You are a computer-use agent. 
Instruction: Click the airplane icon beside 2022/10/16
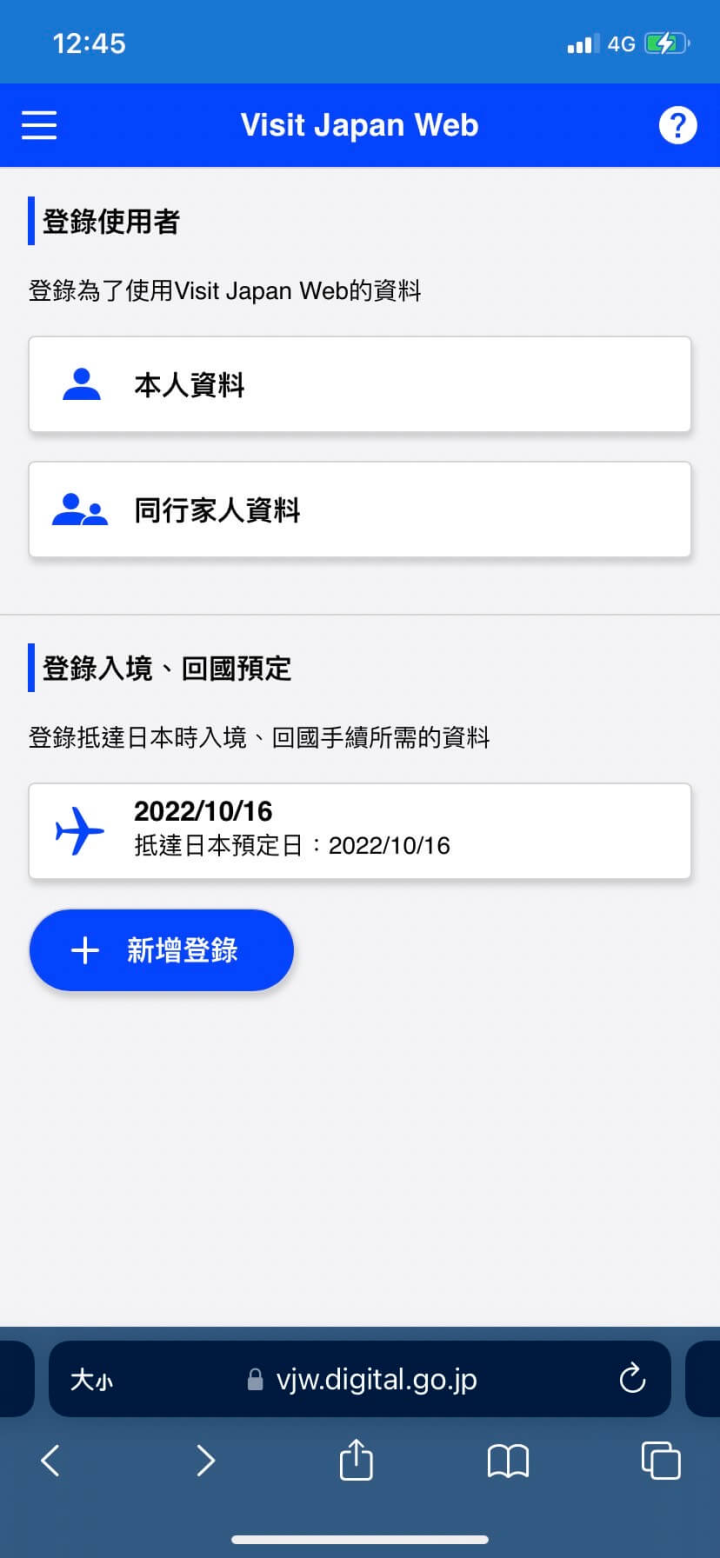click(78, 830)
